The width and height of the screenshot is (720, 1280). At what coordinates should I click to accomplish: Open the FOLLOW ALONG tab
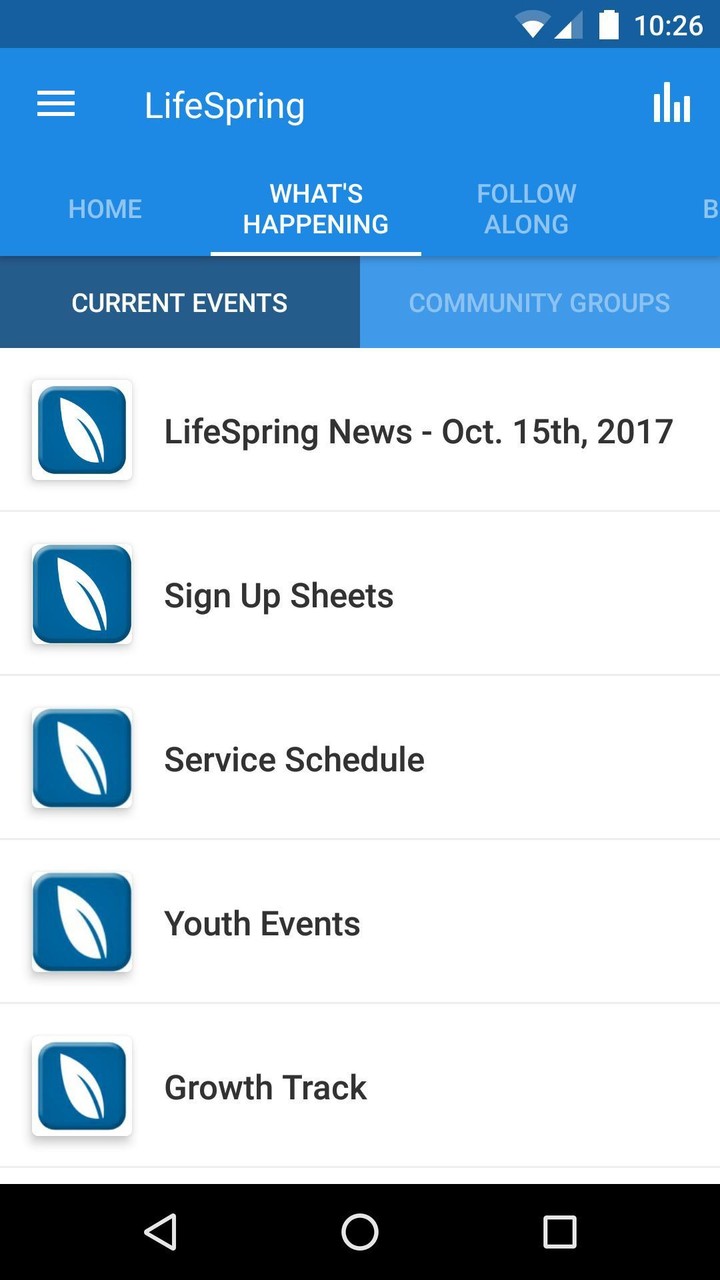[x=526, y=208]
